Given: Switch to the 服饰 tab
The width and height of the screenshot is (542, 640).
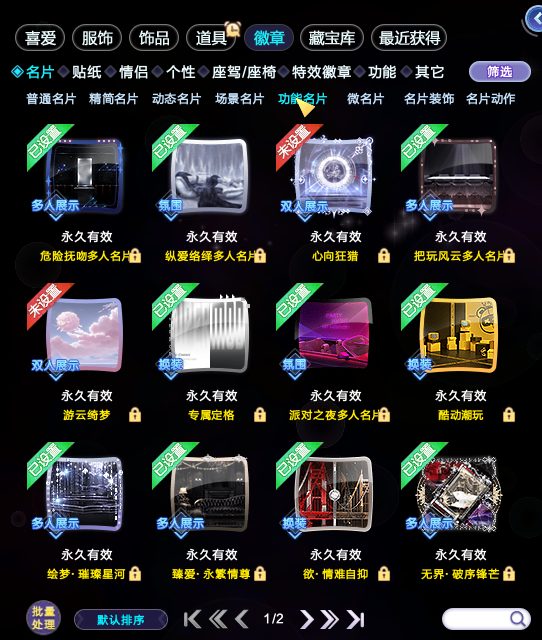Looking at the screenshot, I should point(97,38).
